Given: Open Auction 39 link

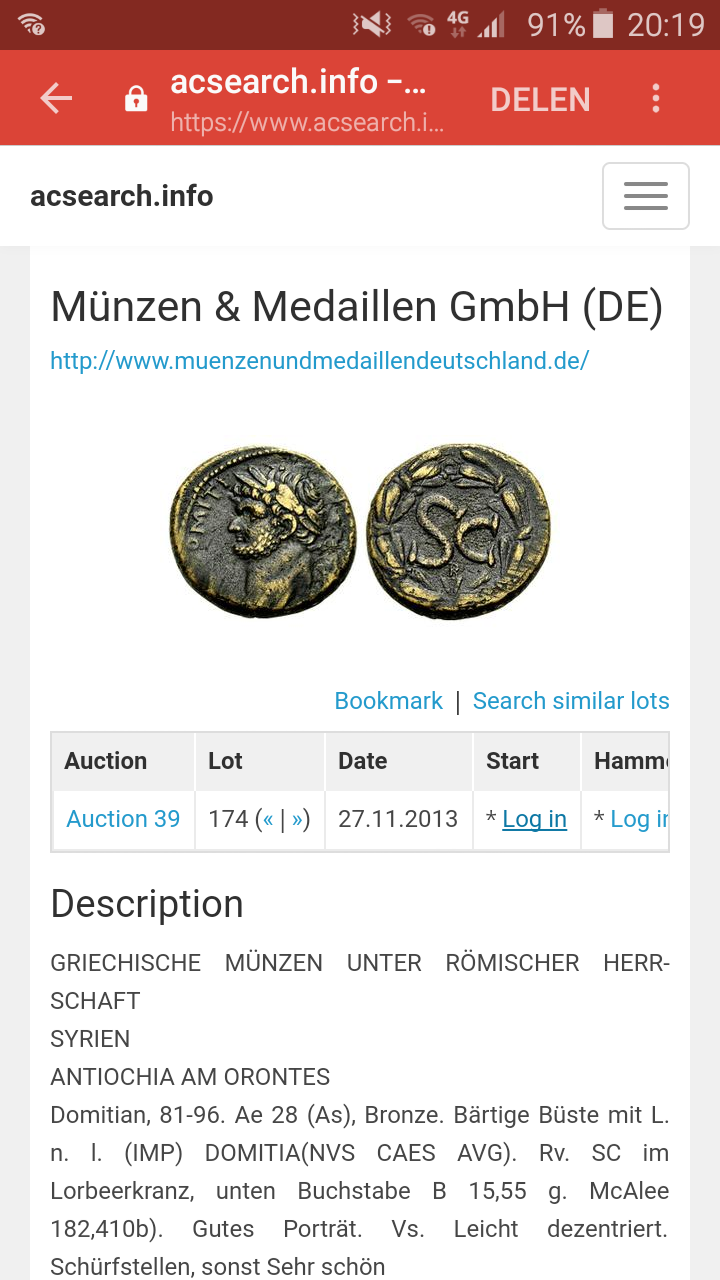Looking at the screenshot, I should 123,819.
